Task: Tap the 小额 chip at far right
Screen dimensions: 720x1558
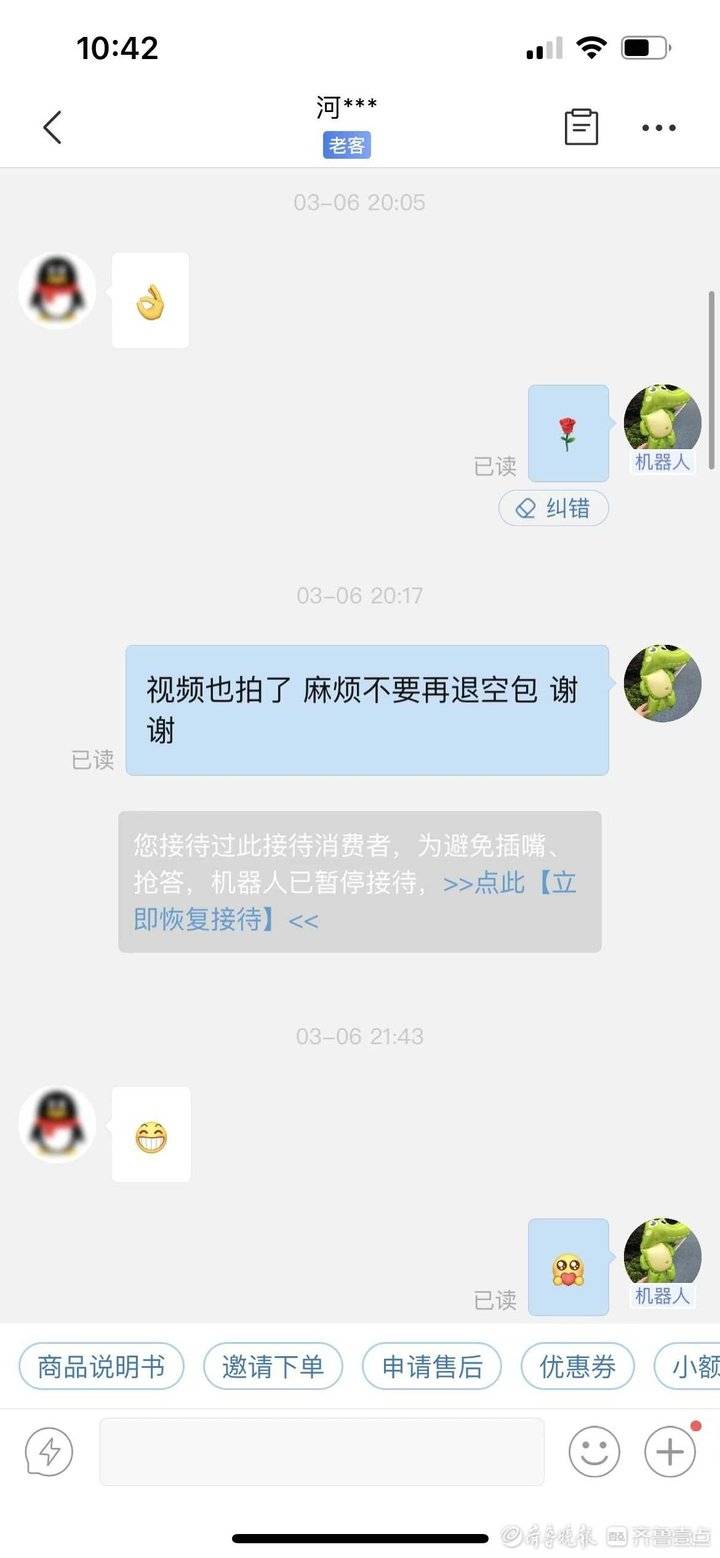Action: click(x=693, y=1366)
